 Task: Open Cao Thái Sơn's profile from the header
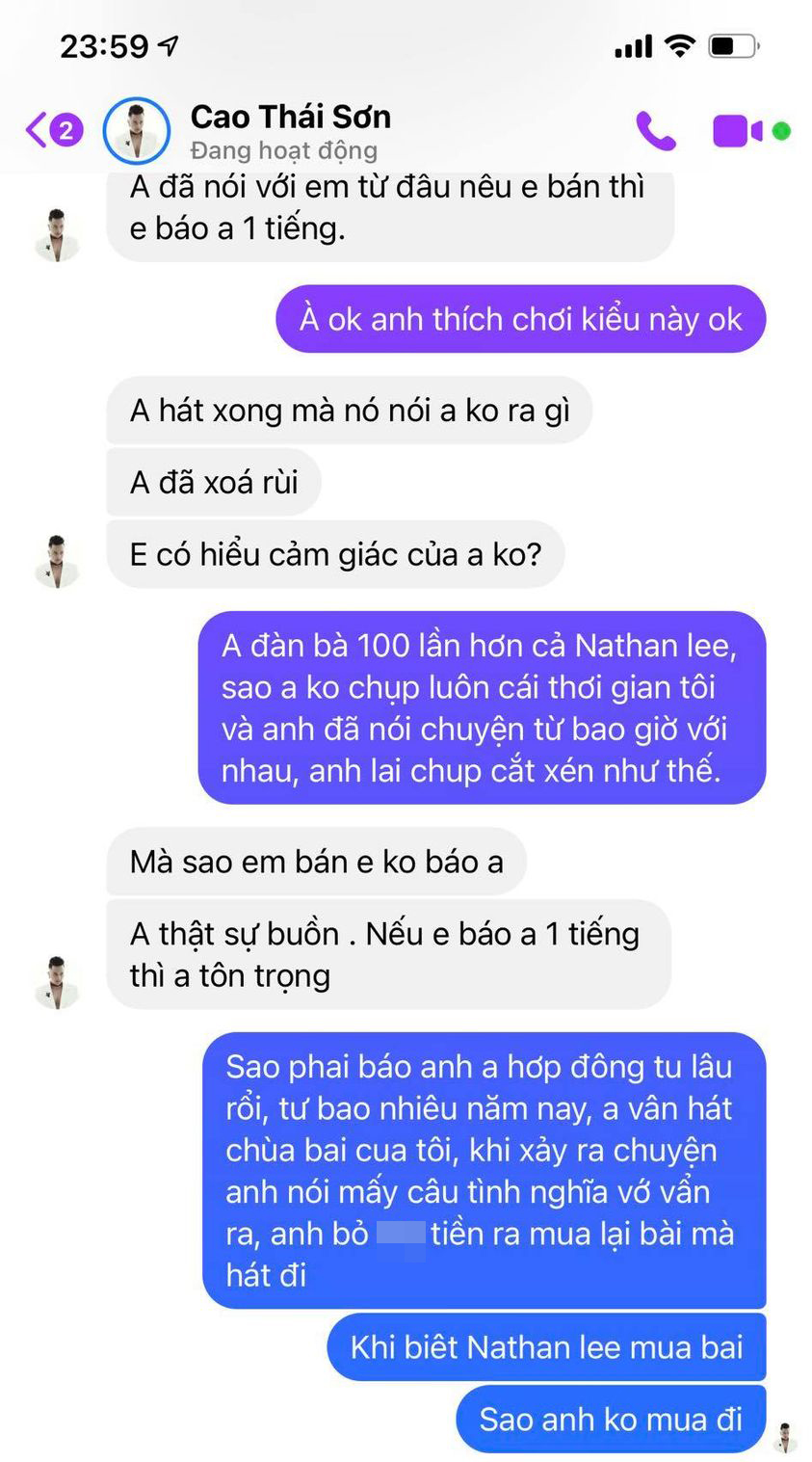[x=289, y=130]
